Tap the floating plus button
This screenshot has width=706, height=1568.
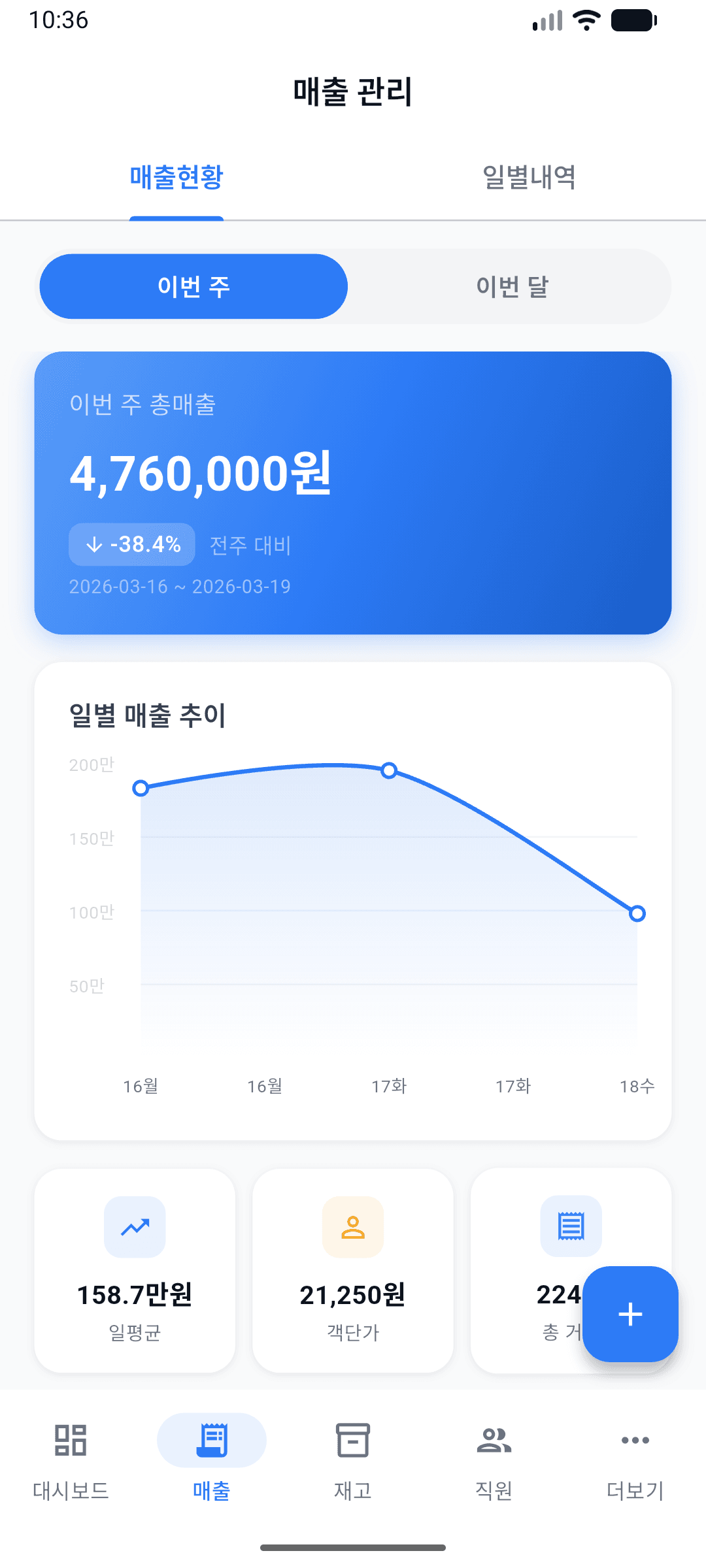click(630, 1315)
